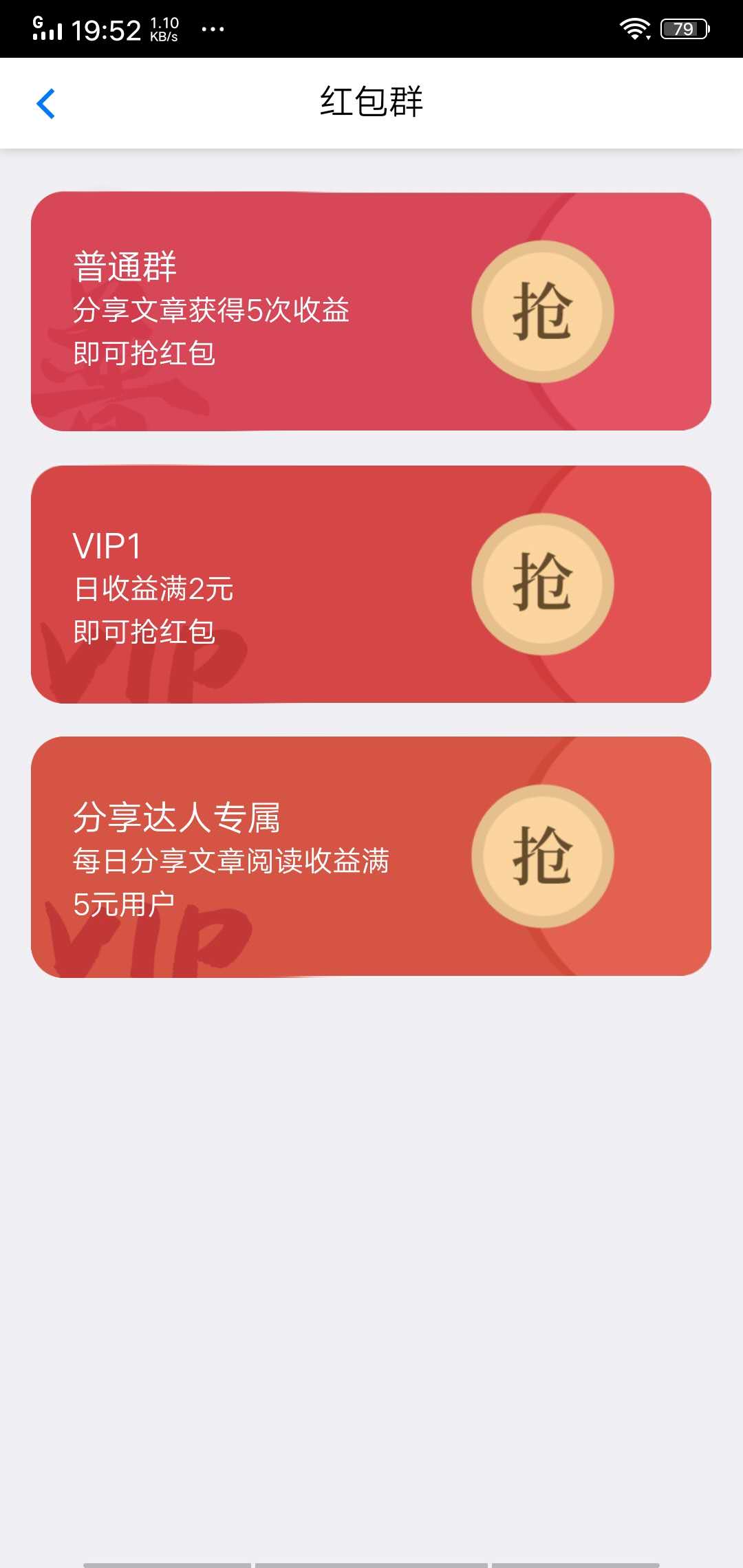Tap the battery indicator showing 79
Screen dimensions: 743x1568
pyautogui.click(x=683, y=28)
